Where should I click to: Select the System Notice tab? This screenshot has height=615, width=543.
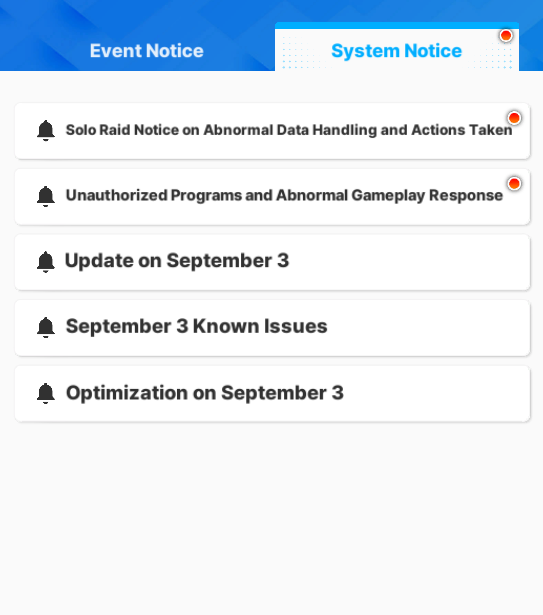[397, 48]
